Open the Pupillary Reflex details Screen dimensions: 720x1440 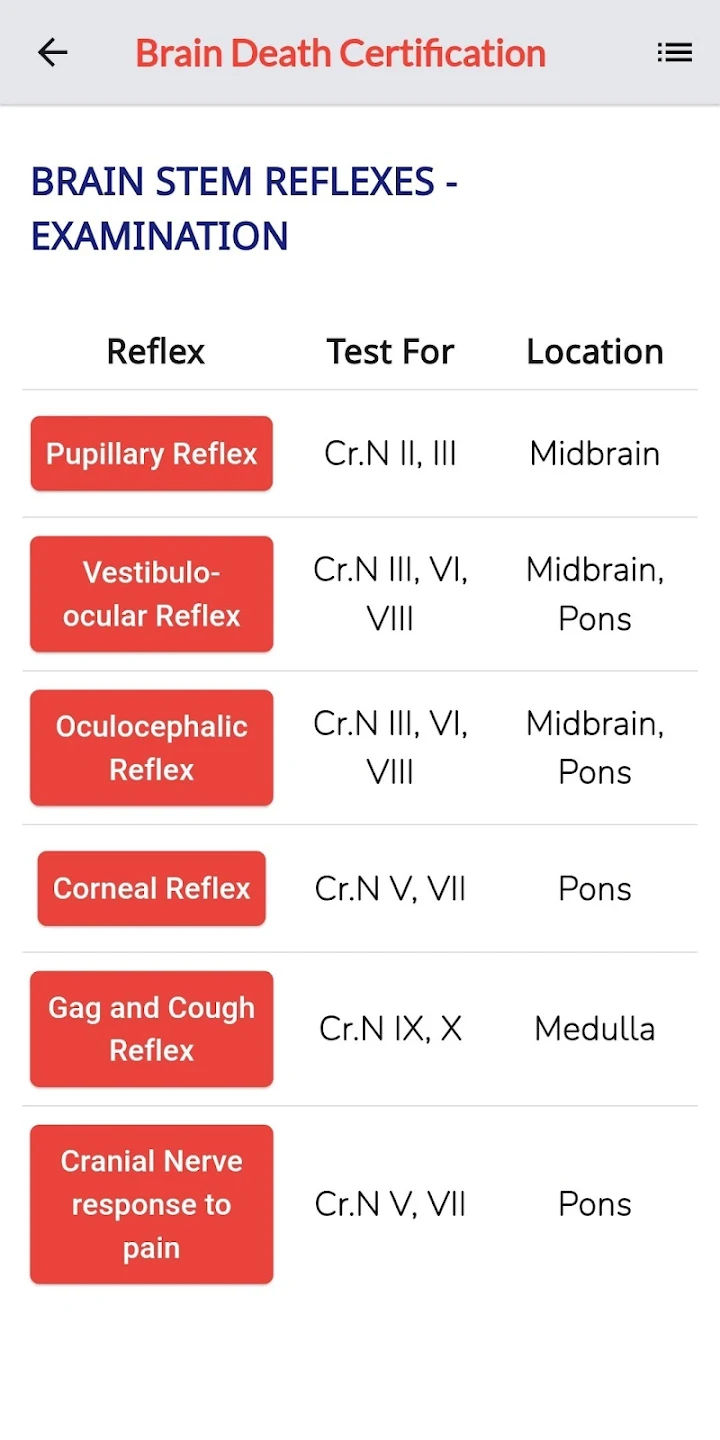(152, 454)
